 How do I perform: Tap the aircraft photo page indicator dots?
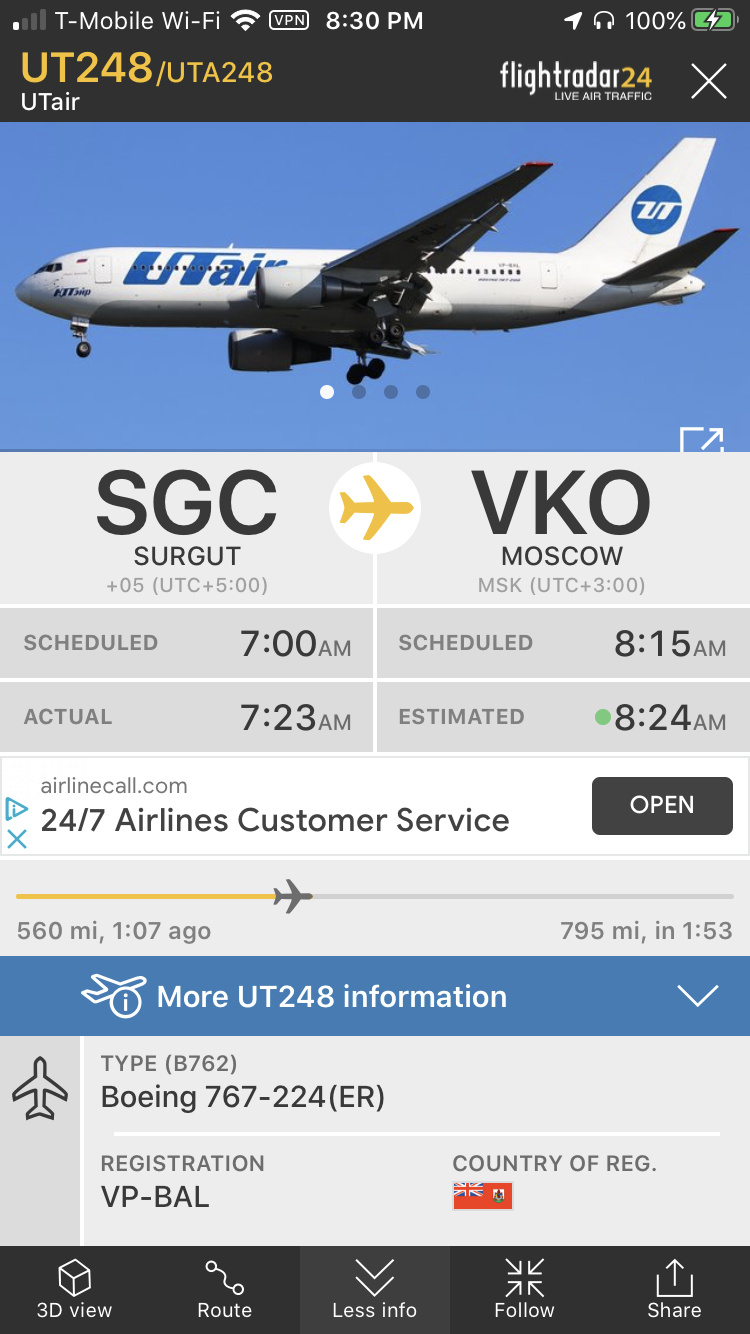[375, 392]
